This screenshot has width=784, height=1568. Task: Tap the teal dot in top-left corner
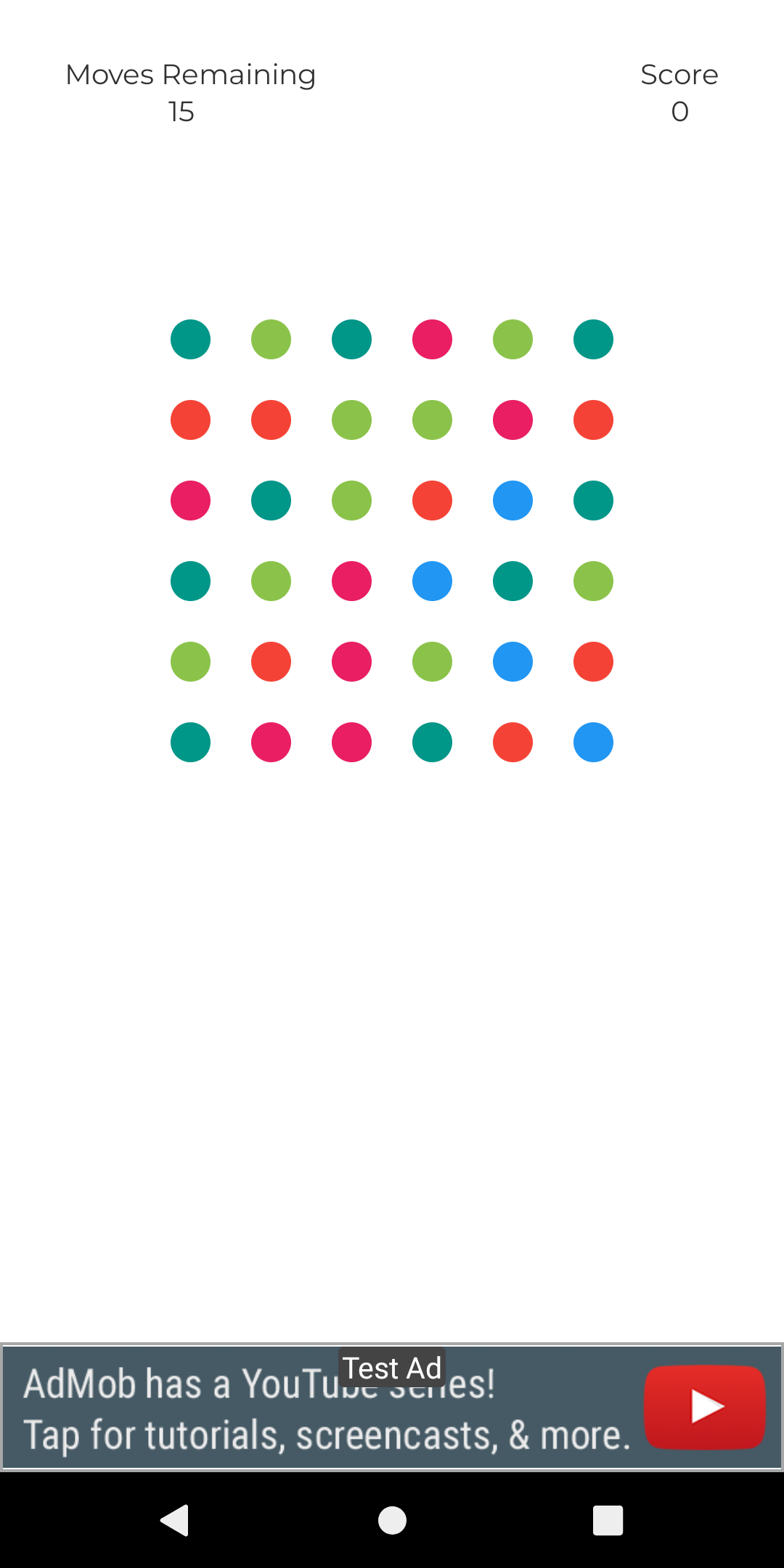click(190, 338)
